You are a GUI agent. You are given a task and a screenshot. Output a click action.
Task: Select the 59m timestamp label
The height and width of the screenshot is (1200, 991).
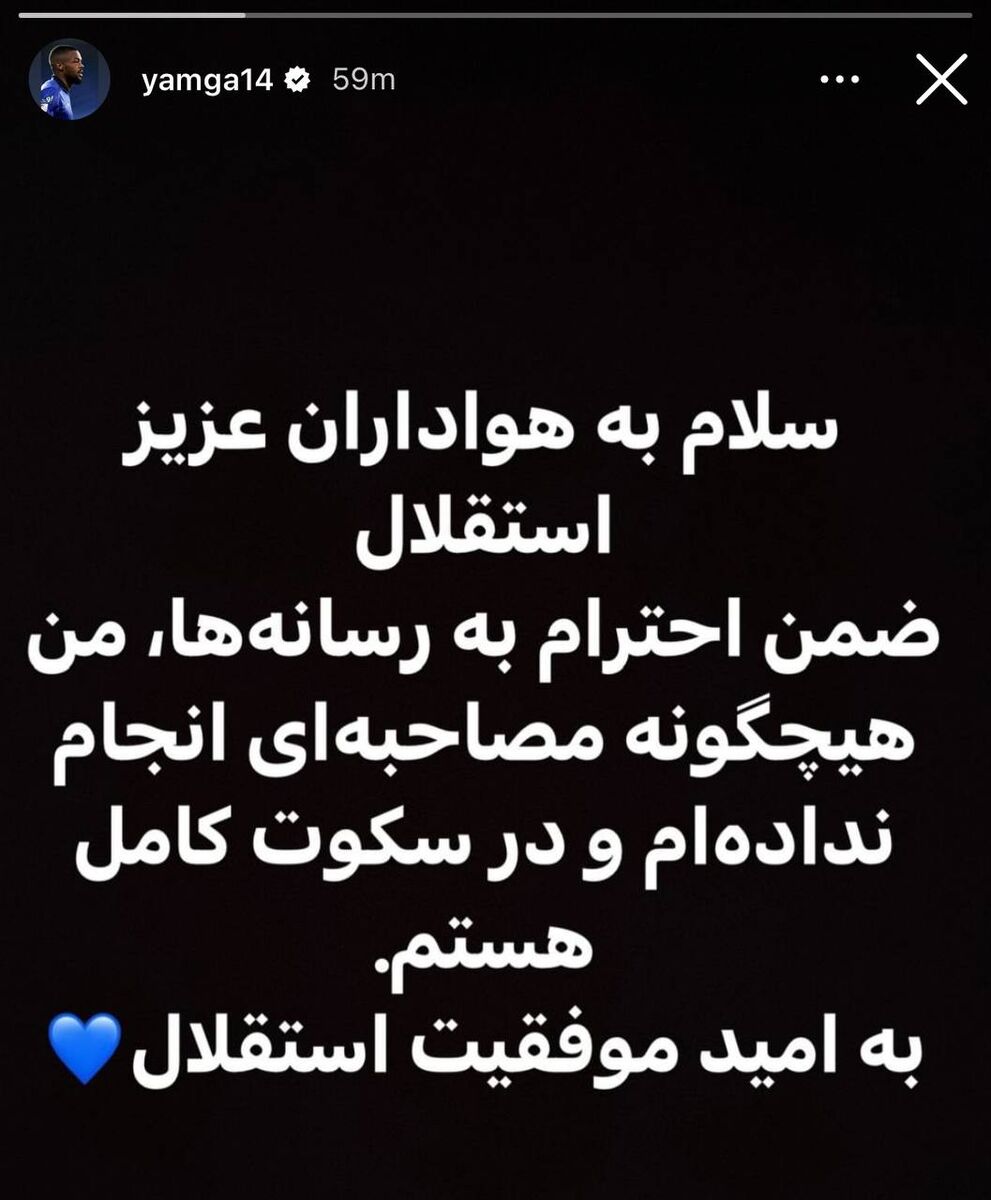(366, 76)
